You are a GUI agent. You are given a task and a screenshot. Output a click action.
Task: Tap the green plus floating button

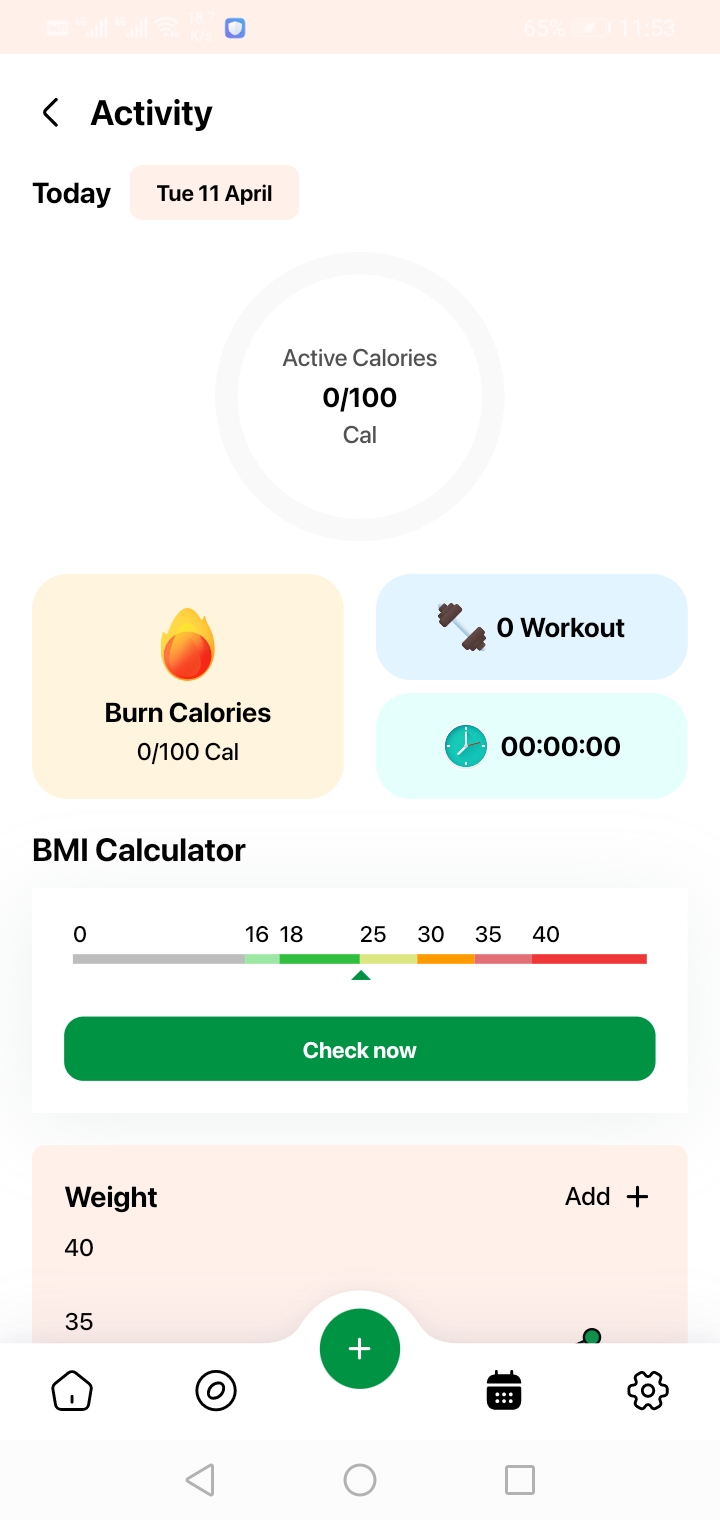pos(360,1349)
